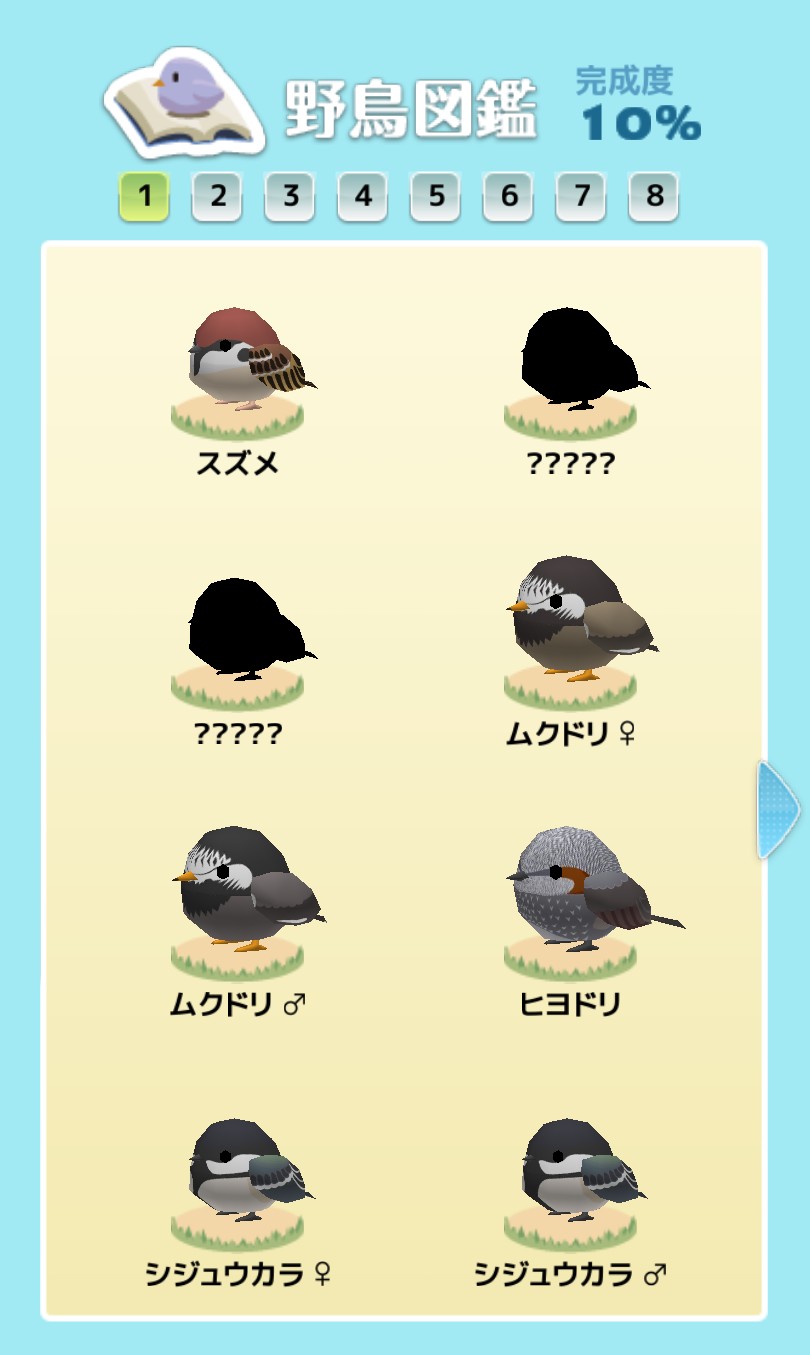Open page 6 of the bird guide
The width and height of the screenshot is (810, 1355).
tap(509, 196)
